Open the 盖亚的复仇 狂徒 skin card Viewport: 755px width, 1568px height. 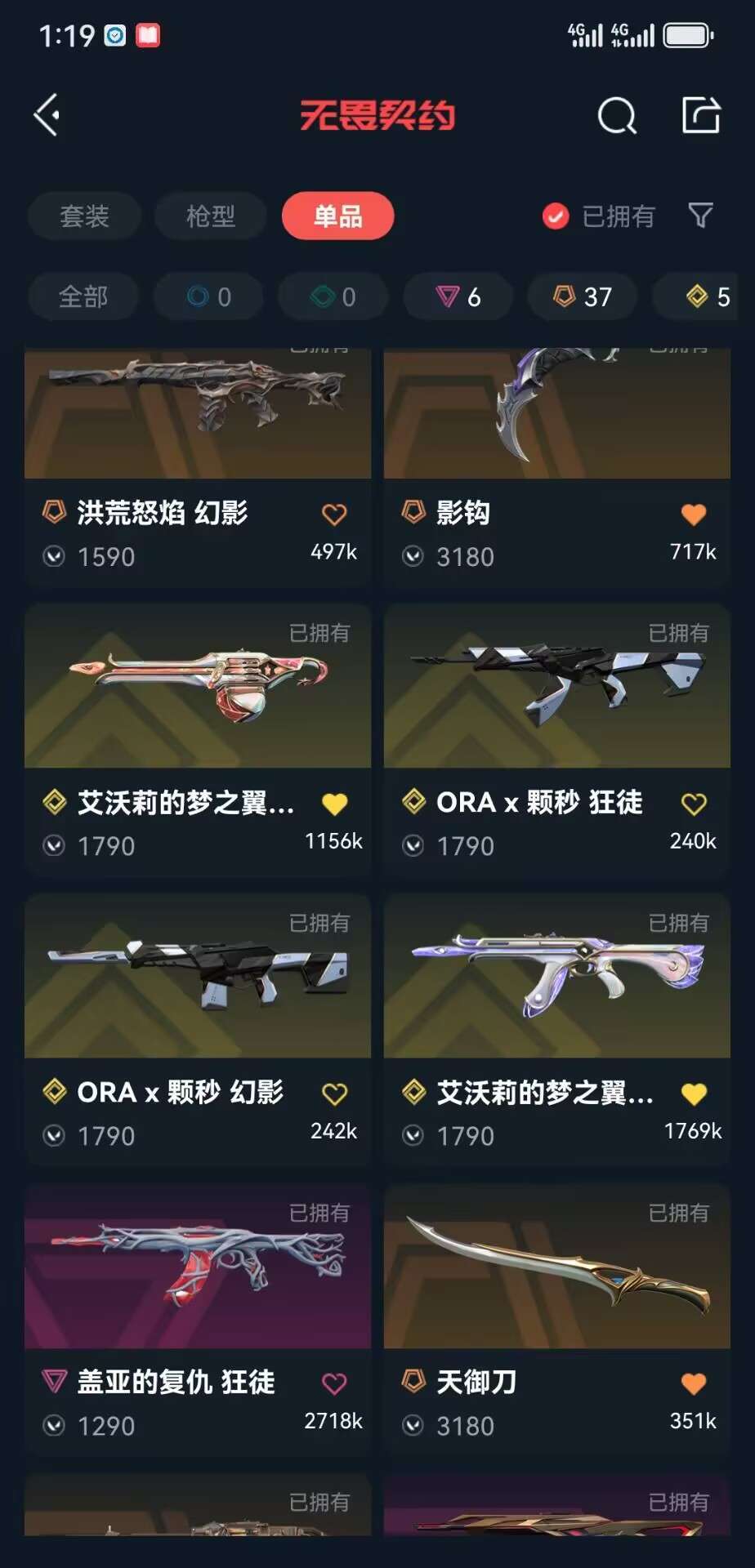tap(198, 1320)
